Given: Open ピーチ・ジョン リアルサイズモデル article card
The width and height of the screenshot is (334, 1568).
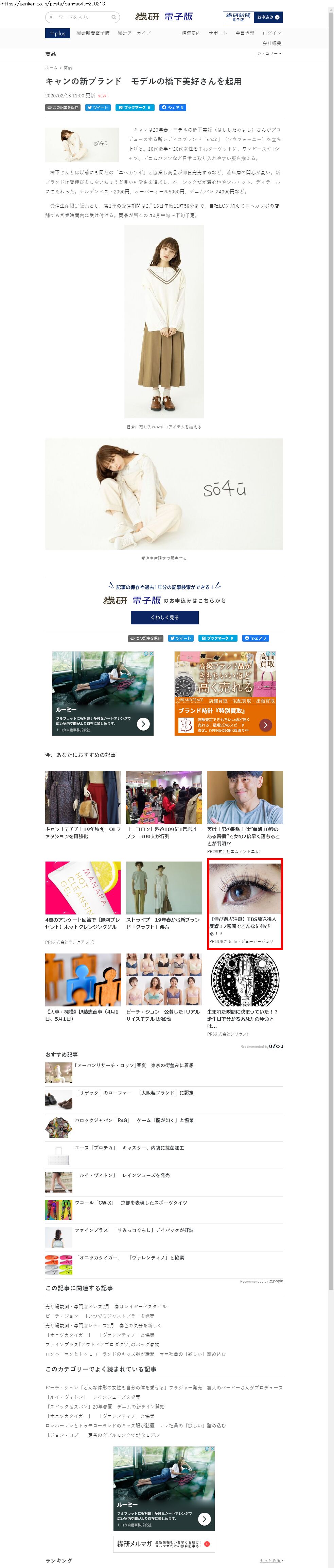Looking at the screenshot, I should pos(164,988).
